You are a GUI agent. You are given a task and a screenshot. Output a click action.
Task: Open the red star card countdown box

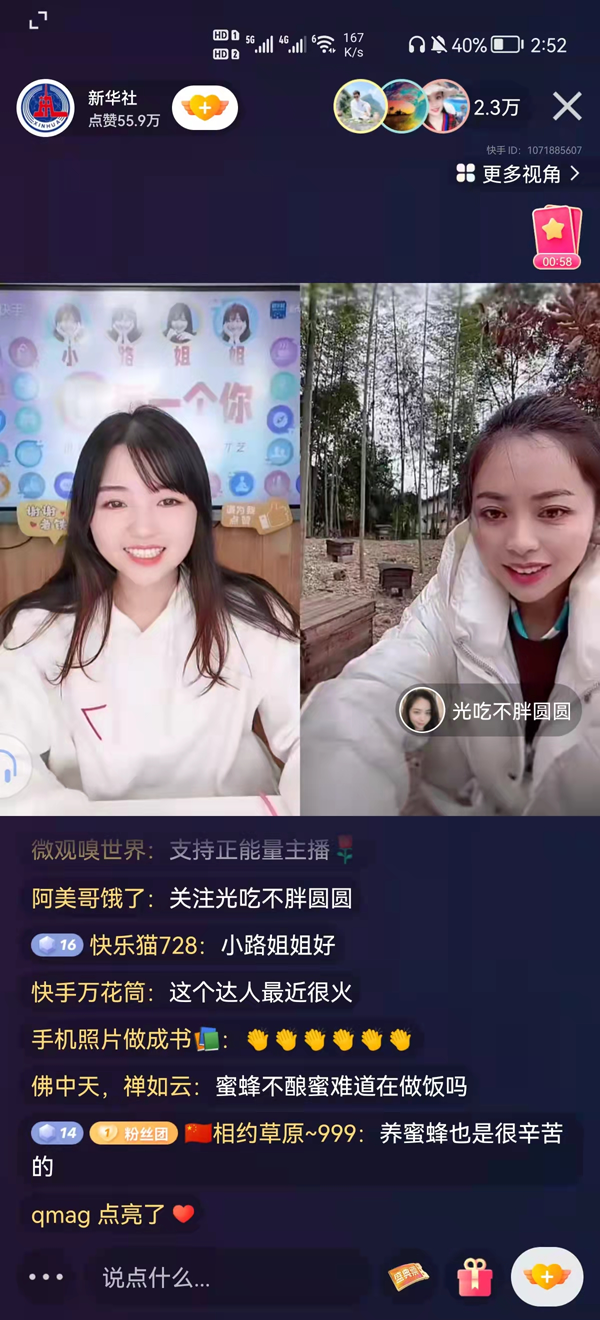(x=557, y=238)
